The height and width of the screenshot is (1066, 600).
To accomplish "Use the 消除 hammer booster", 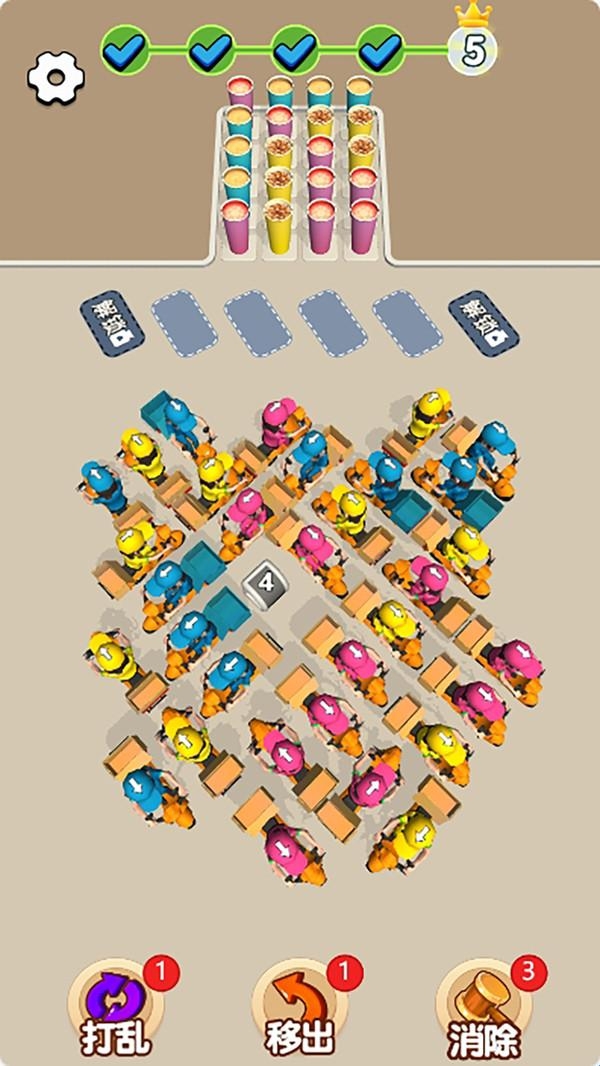I will click(483, 1005).
